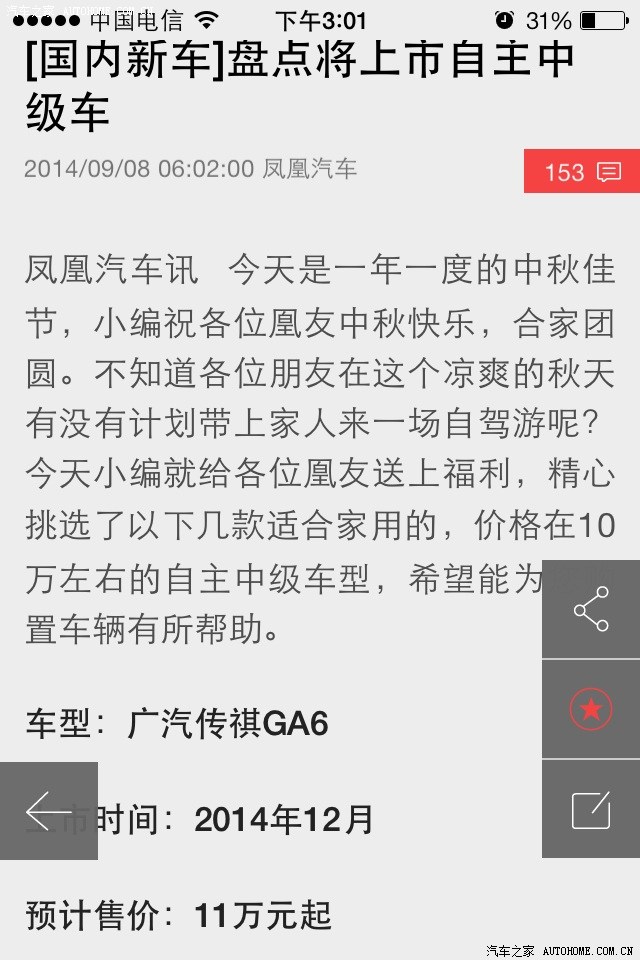Go back using the left arrow
The height and width of the screenshot is (960, 640).
48,811
